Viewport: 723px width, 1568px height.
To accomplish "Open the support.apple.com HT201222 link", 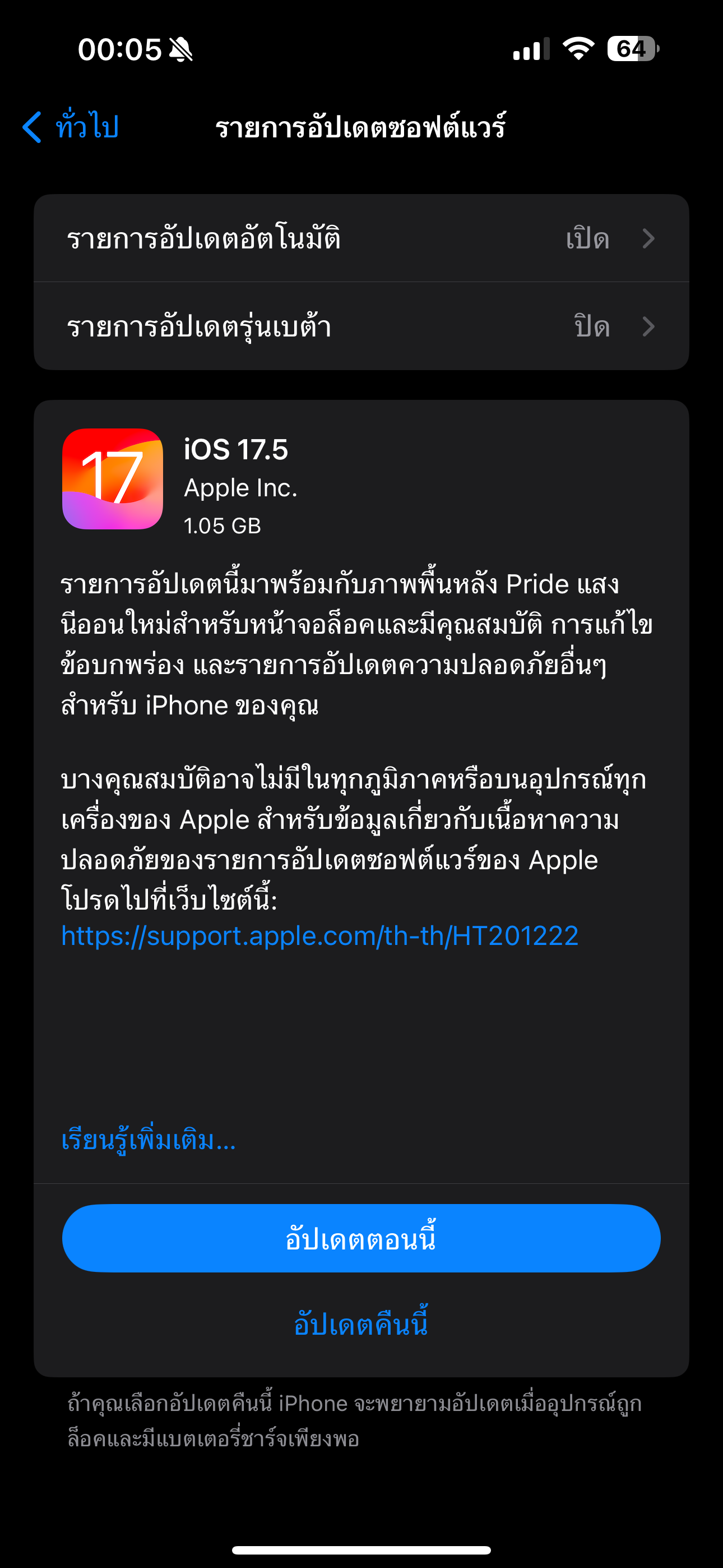I will (319, 935).
